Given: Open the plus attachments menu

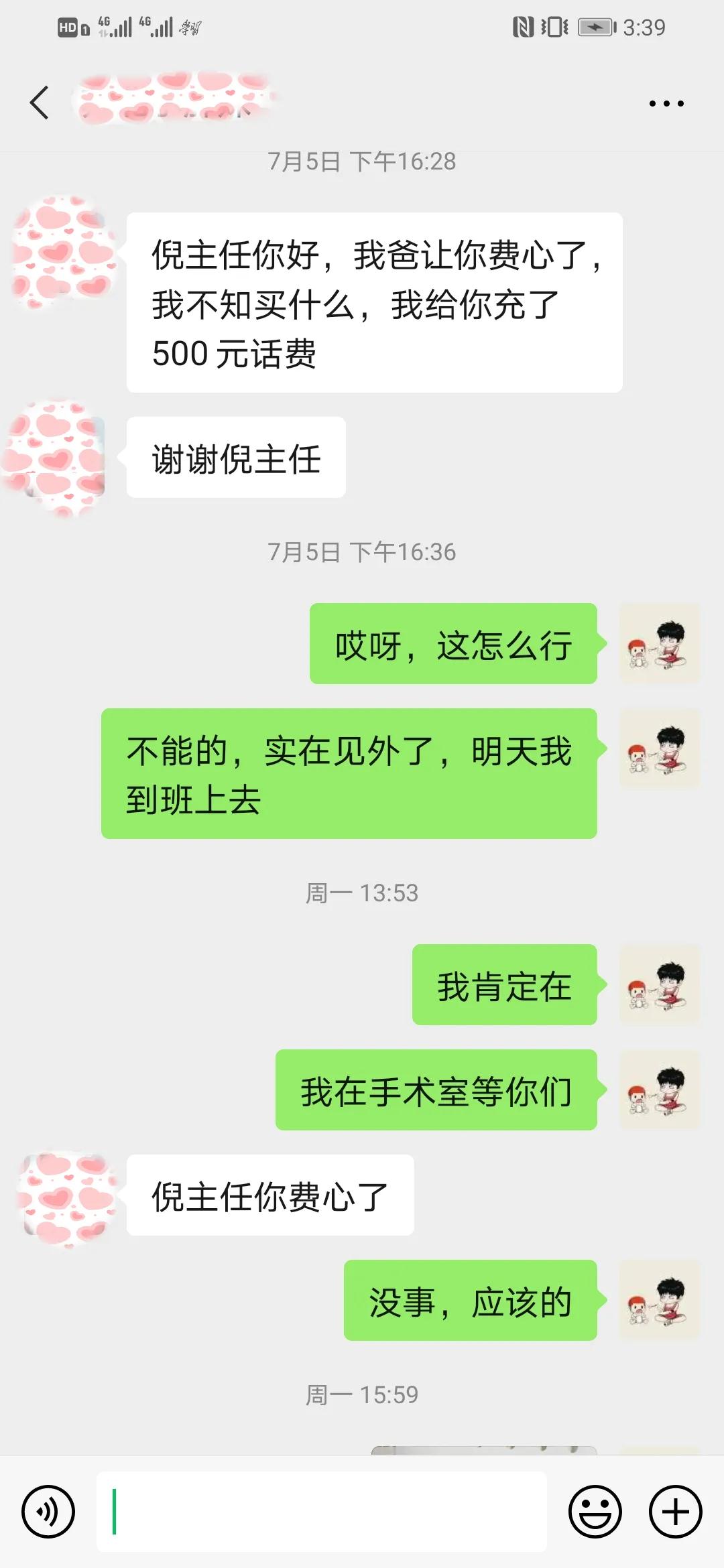Looking at the screenshot, I should (676, 1511).
